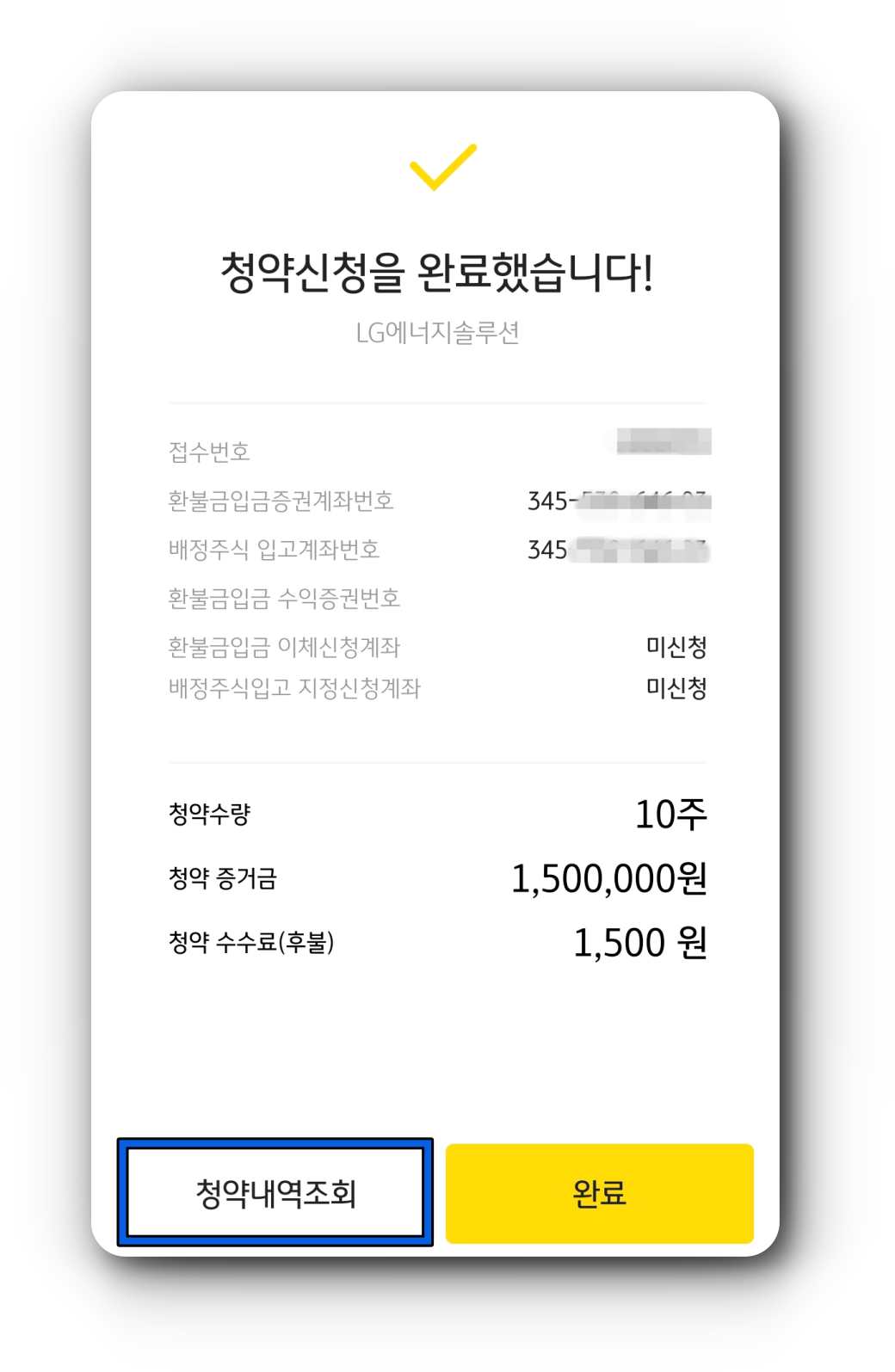Select the 1,500 원 fee value
The height and width of the screenshot is (1372, 895).
coord(640,942)
